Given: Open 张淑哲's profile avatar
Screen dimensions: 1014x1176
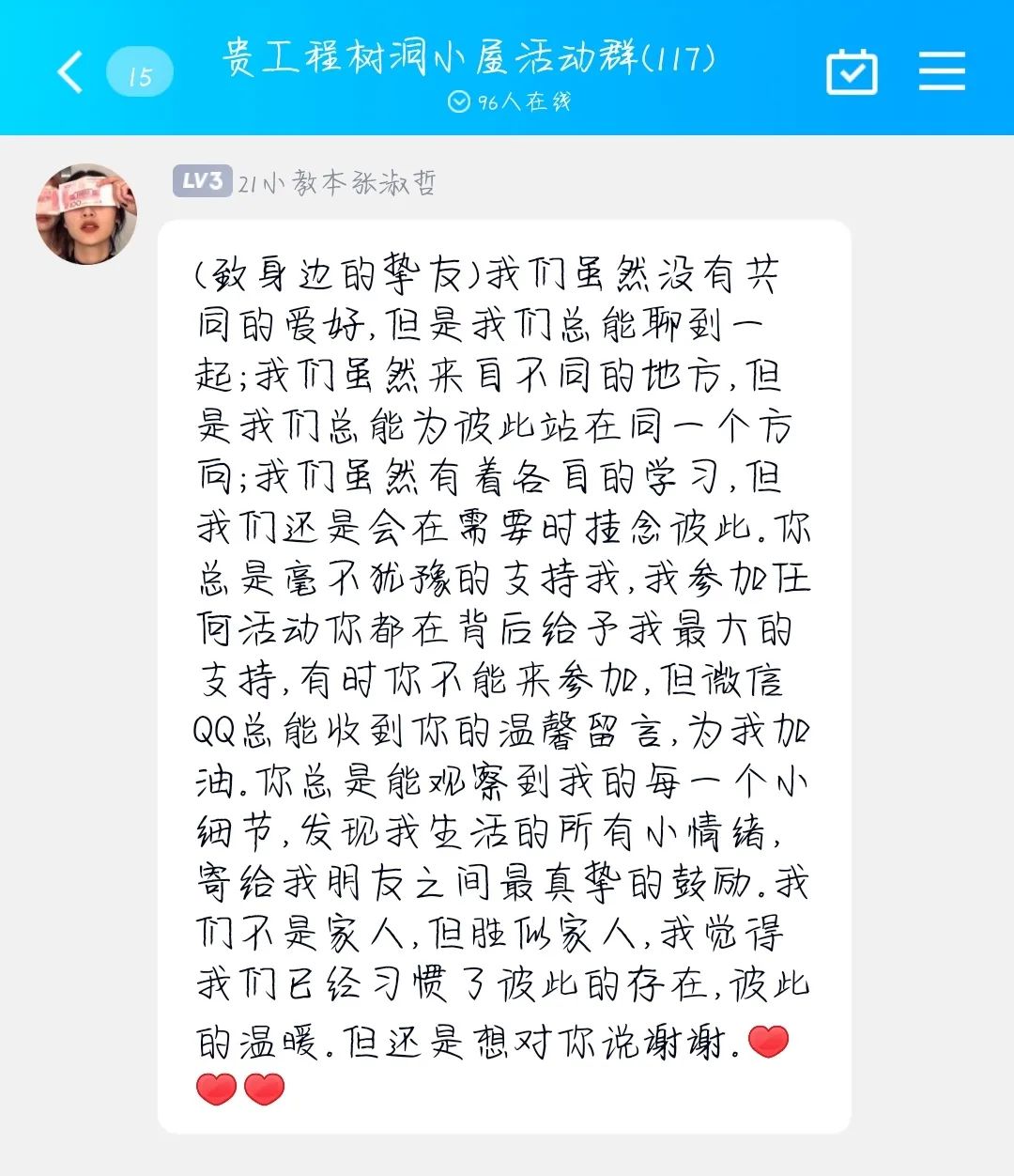Looking at the screenshot, I should coord(86,214).
